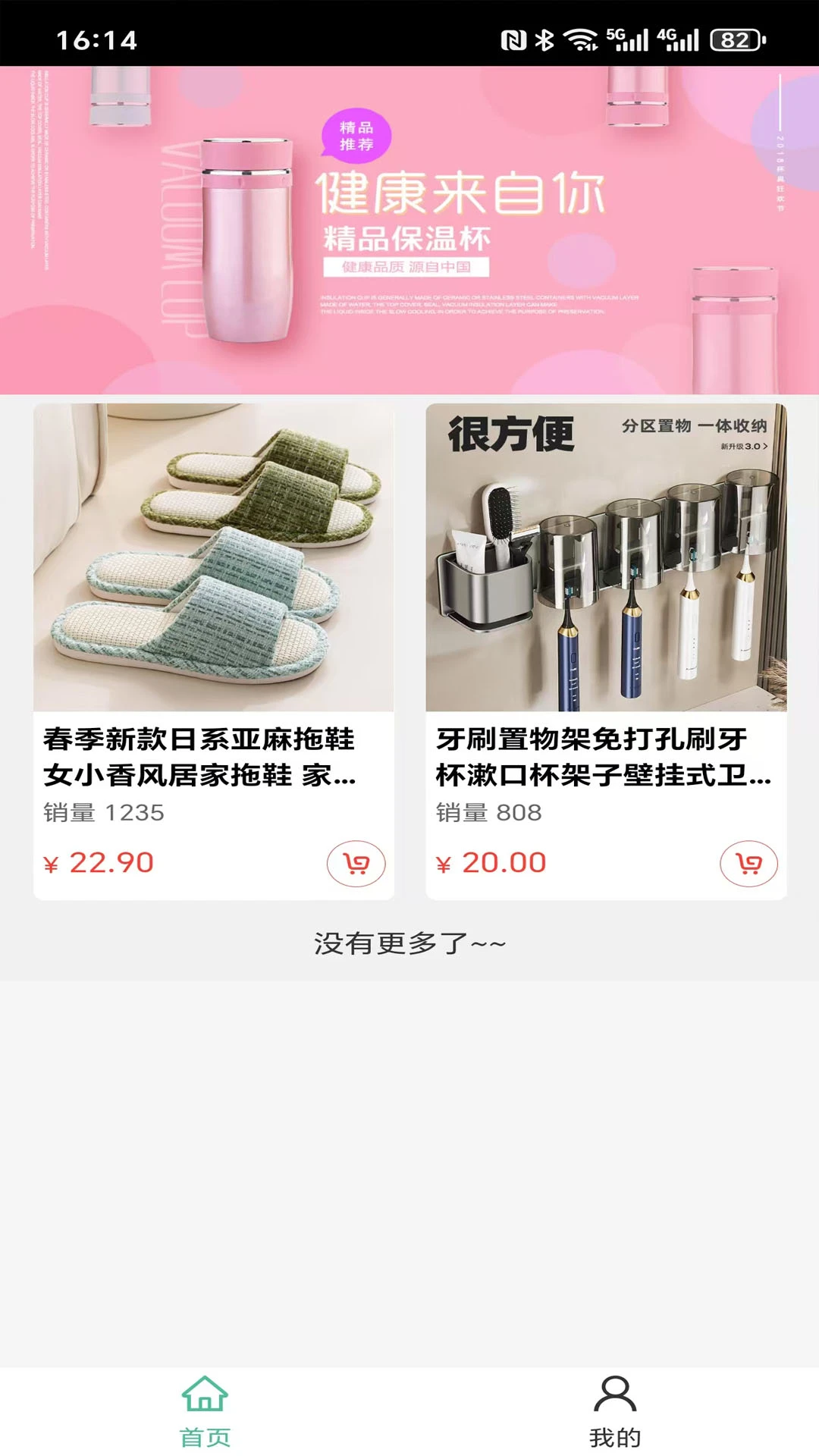Tap the 没有更多了~~ message
Screen dimensions: 819x1456
(x=409, y=943)
